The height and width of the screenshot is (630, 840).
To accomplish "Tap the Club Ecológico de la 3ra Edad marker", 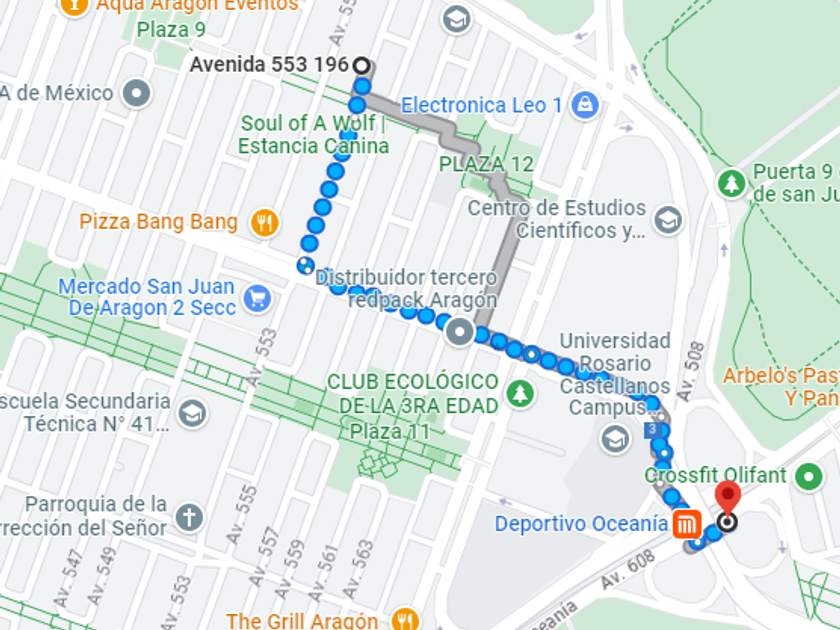I will coord(520,394).
